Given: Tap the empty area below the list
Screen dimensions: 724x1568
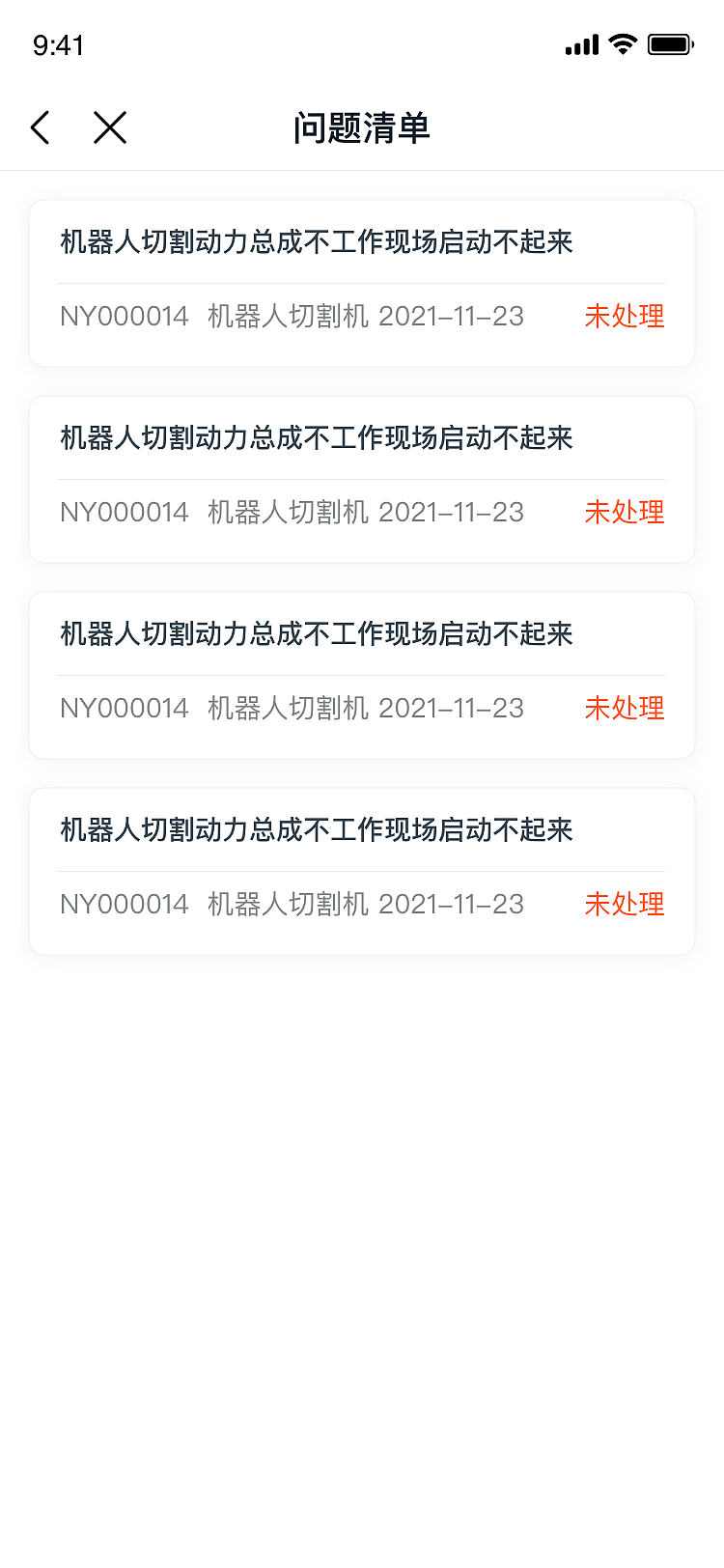Looking at the screenshot, I should pos(362,1207).
